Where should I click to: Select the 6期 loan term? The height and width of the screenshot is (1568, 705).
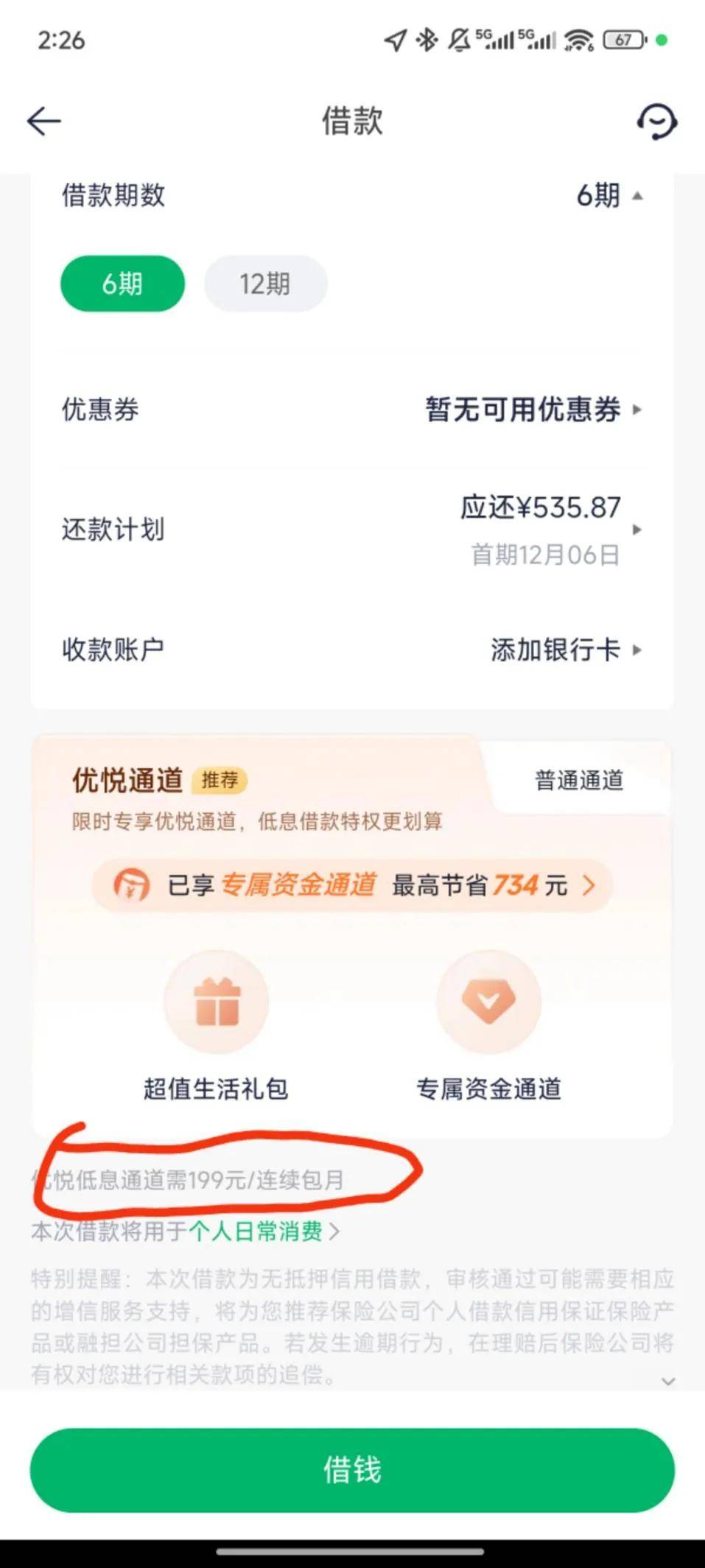coord(122,284)
